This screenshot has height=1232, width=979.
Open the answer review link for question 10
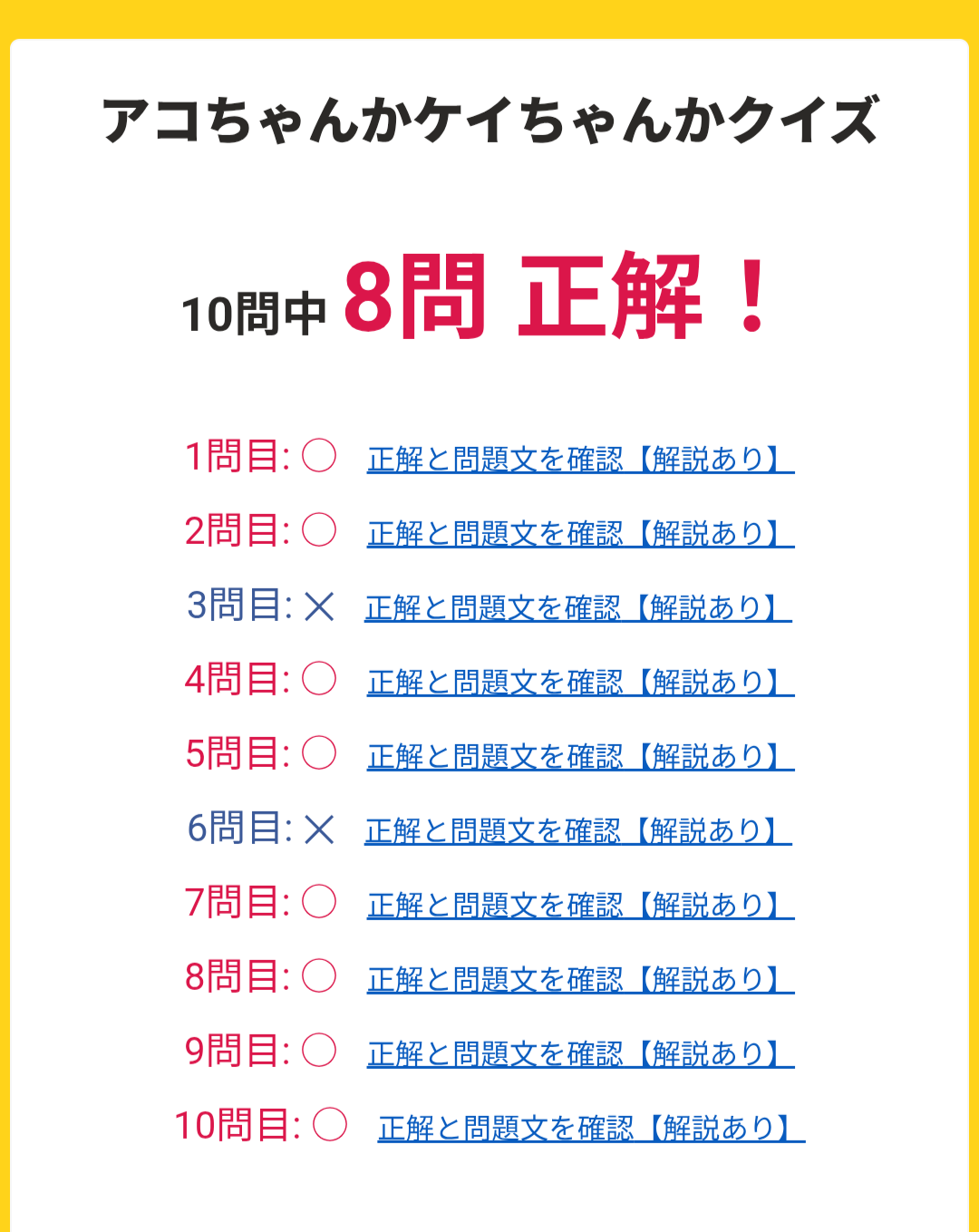pos(592,1129)
